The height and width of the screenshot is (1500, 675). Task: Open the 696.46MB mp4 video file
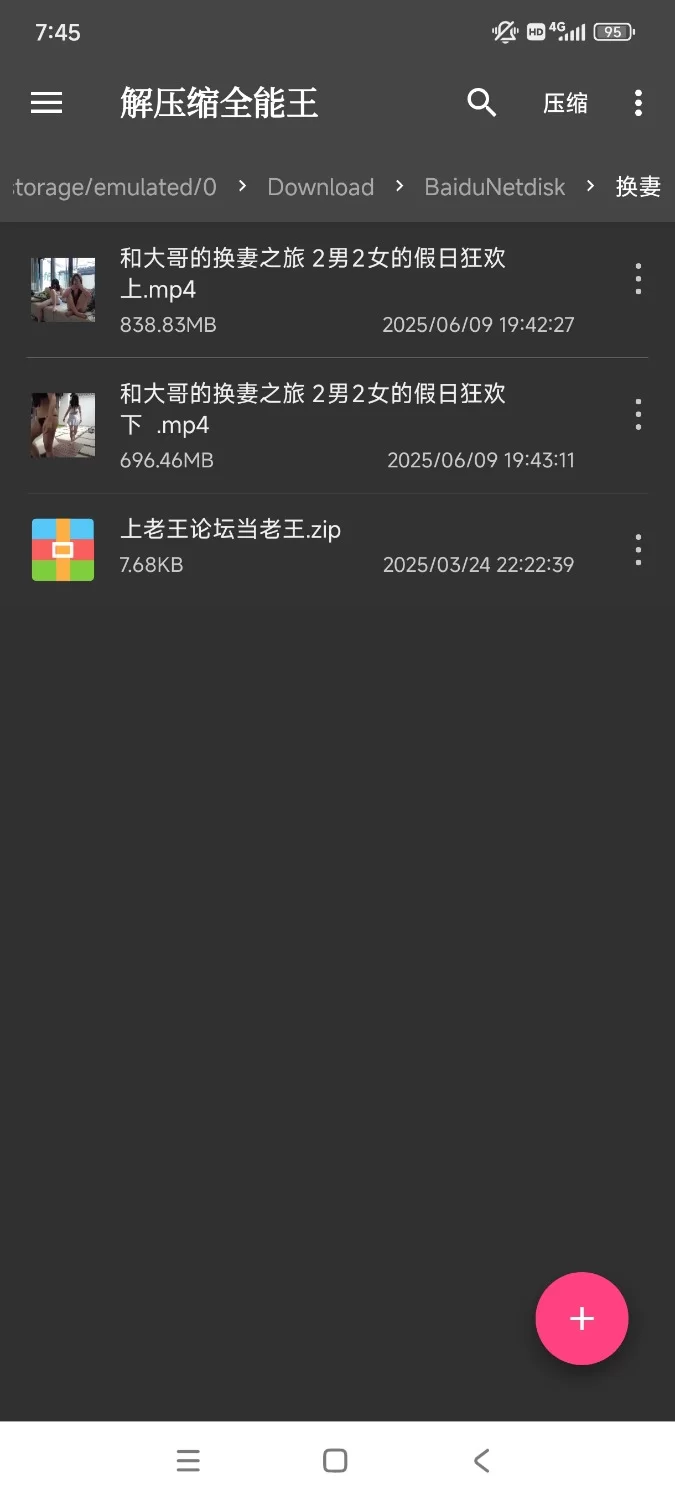click(x=312, y=425)
